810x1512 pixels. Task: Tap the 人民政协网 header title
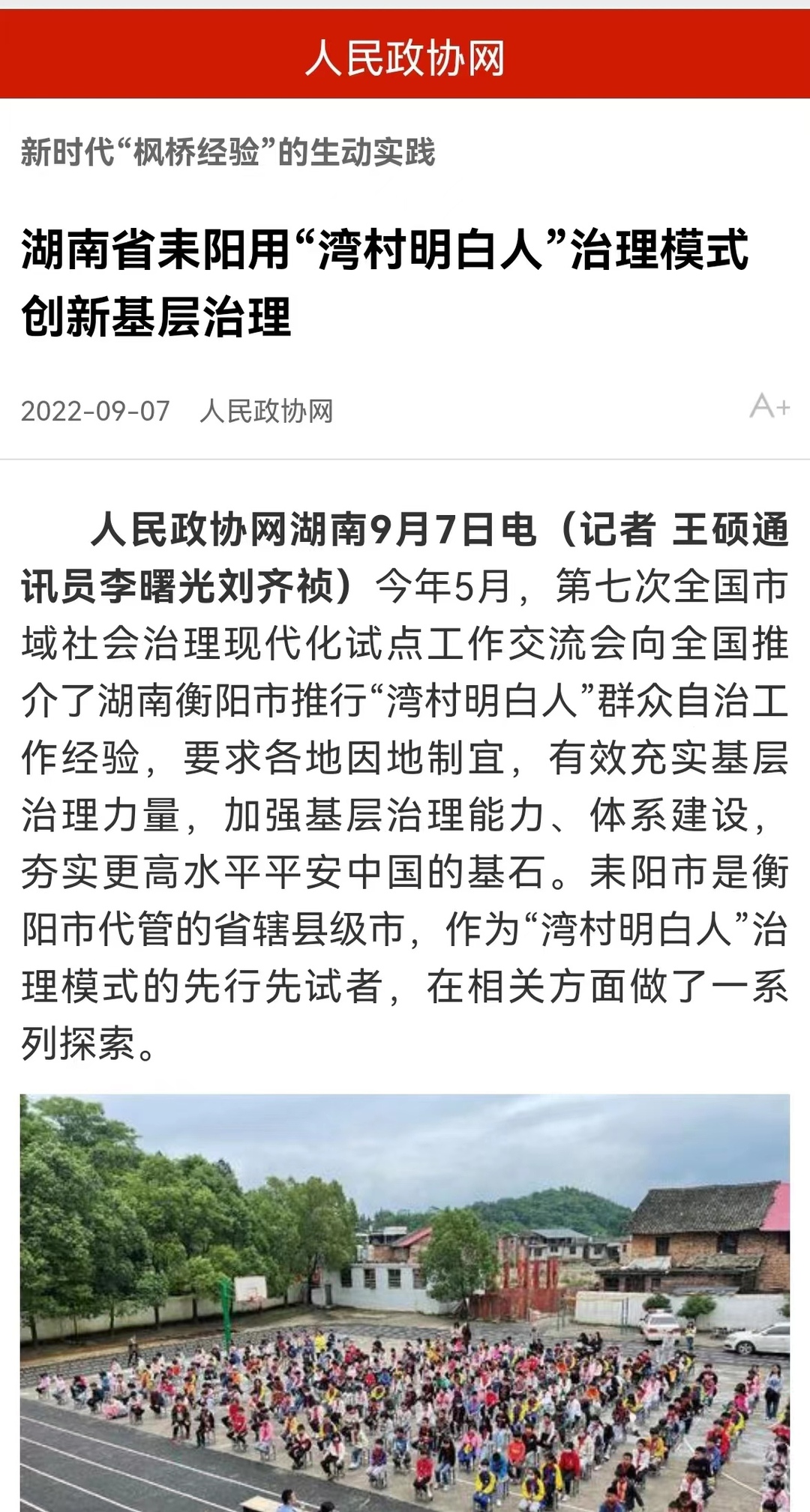405,58
